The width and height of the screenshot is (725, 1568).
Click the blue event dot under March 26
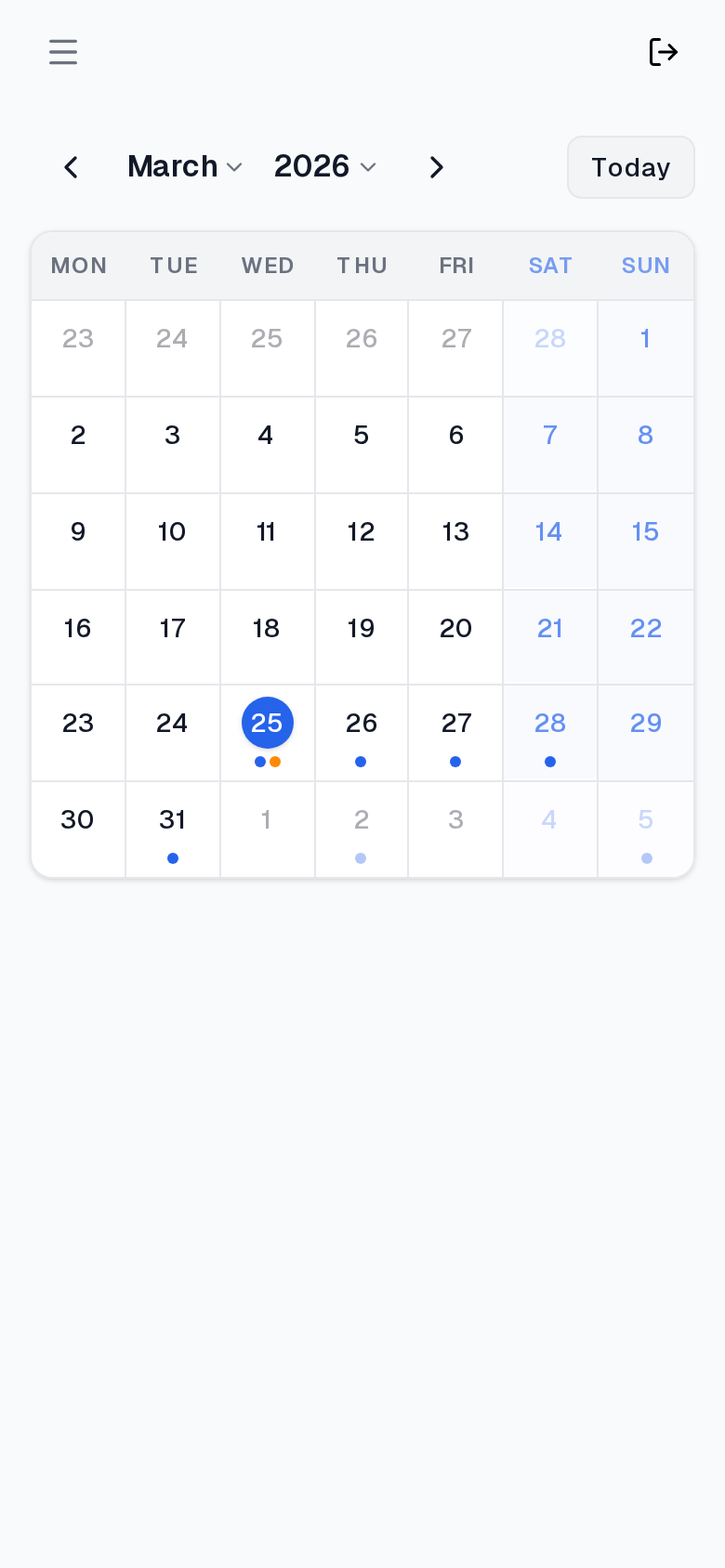[x=361, y=762]
